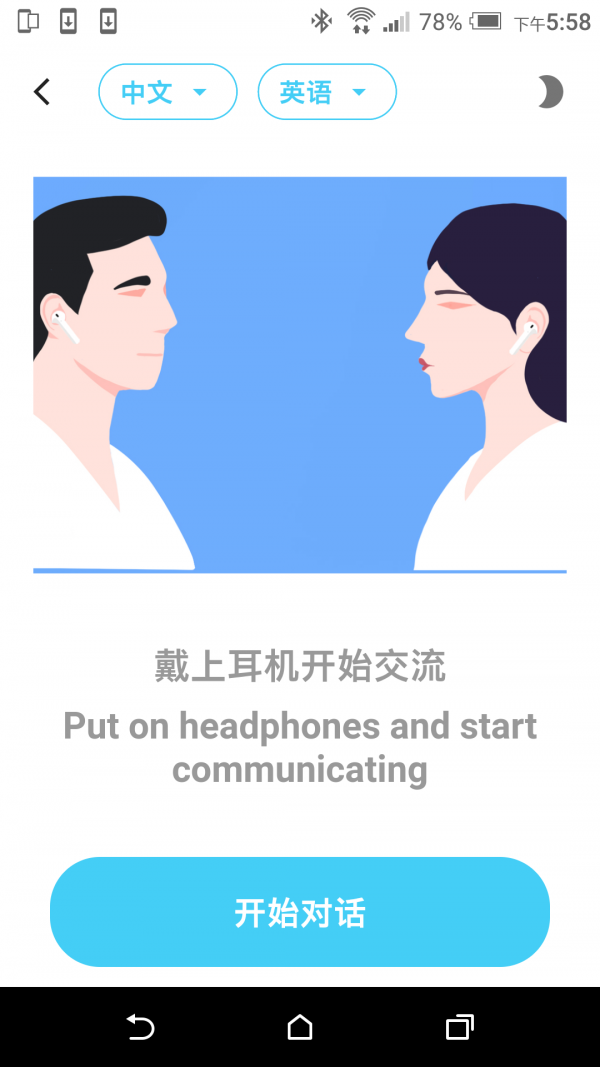
Task: Open the 英语 target language dropdown
Action: 327,92
